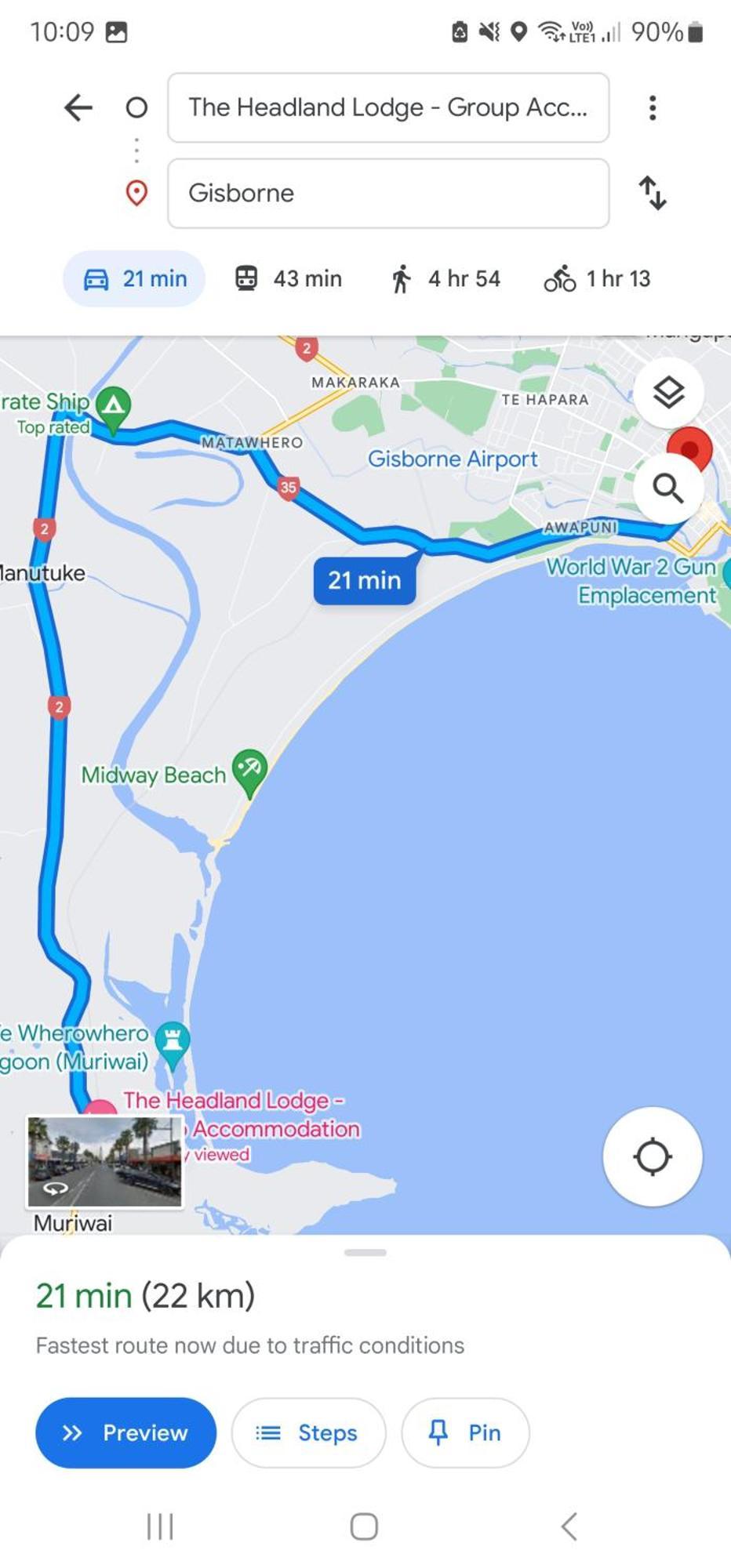Switch to walking mode 4 hr 54
The height and width of the screenshot is (1568, 731).
[x=445, y=278]
